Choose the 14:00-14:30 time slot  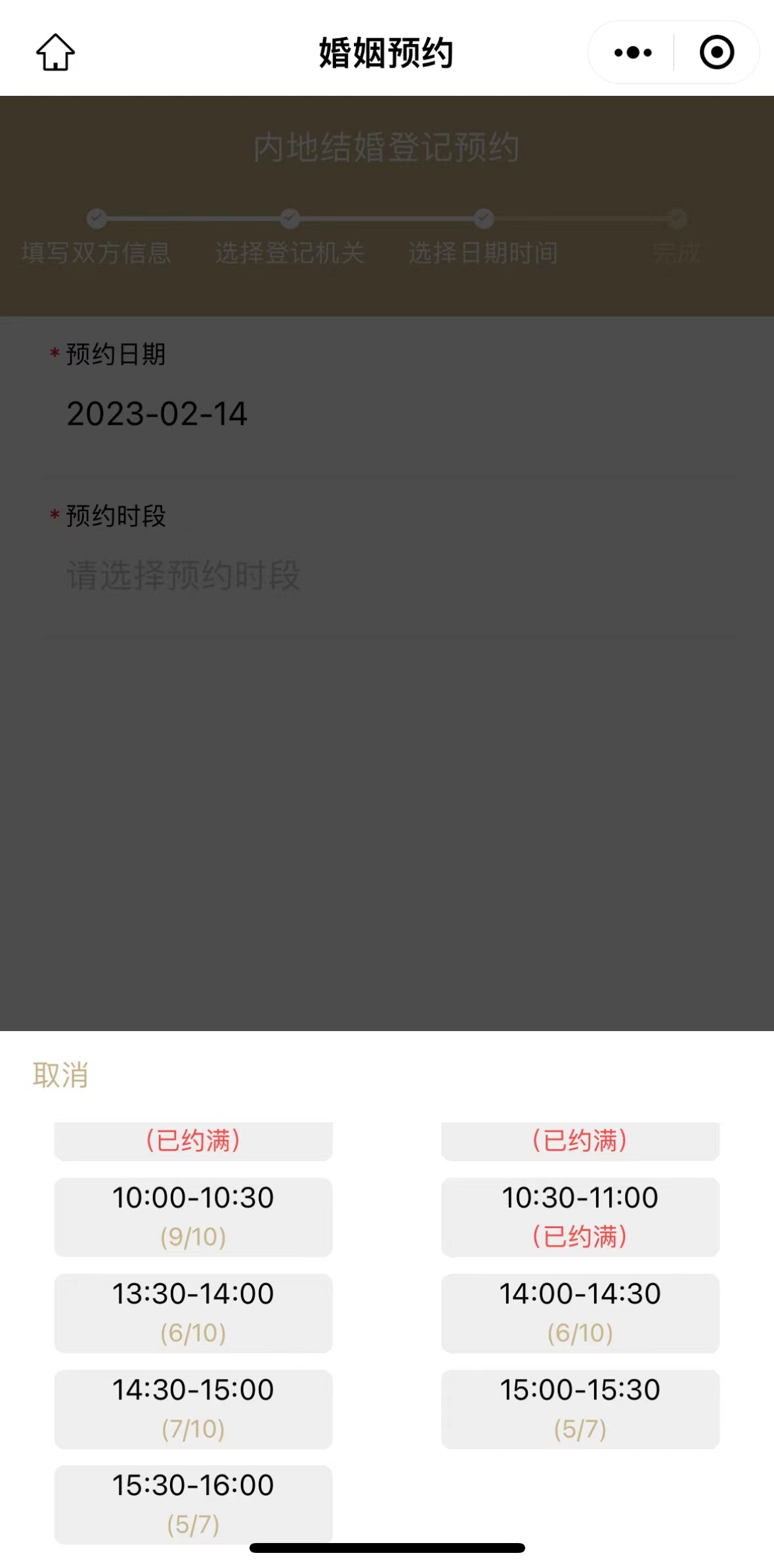[x=580, y=1312]
